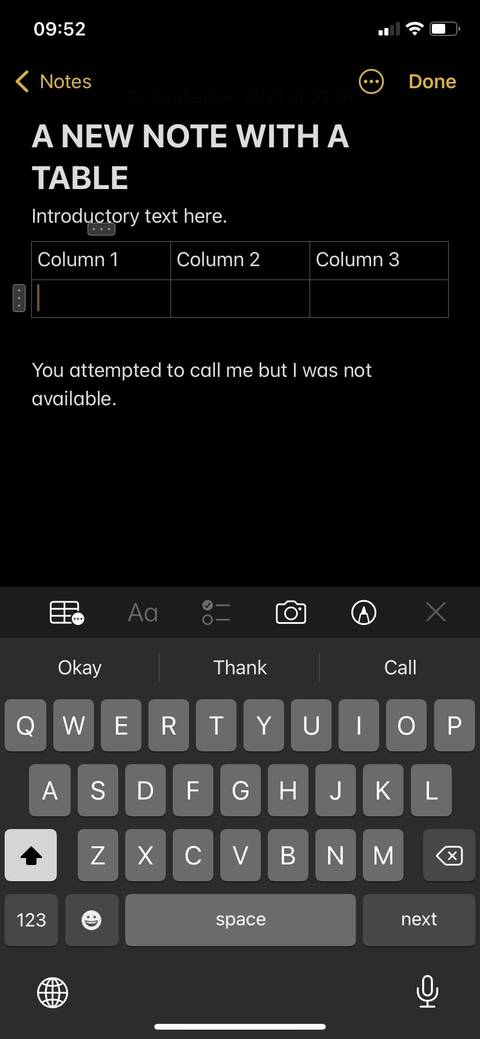Open the camera attachment option
480x1039 pixels.
tap(291, 613)
